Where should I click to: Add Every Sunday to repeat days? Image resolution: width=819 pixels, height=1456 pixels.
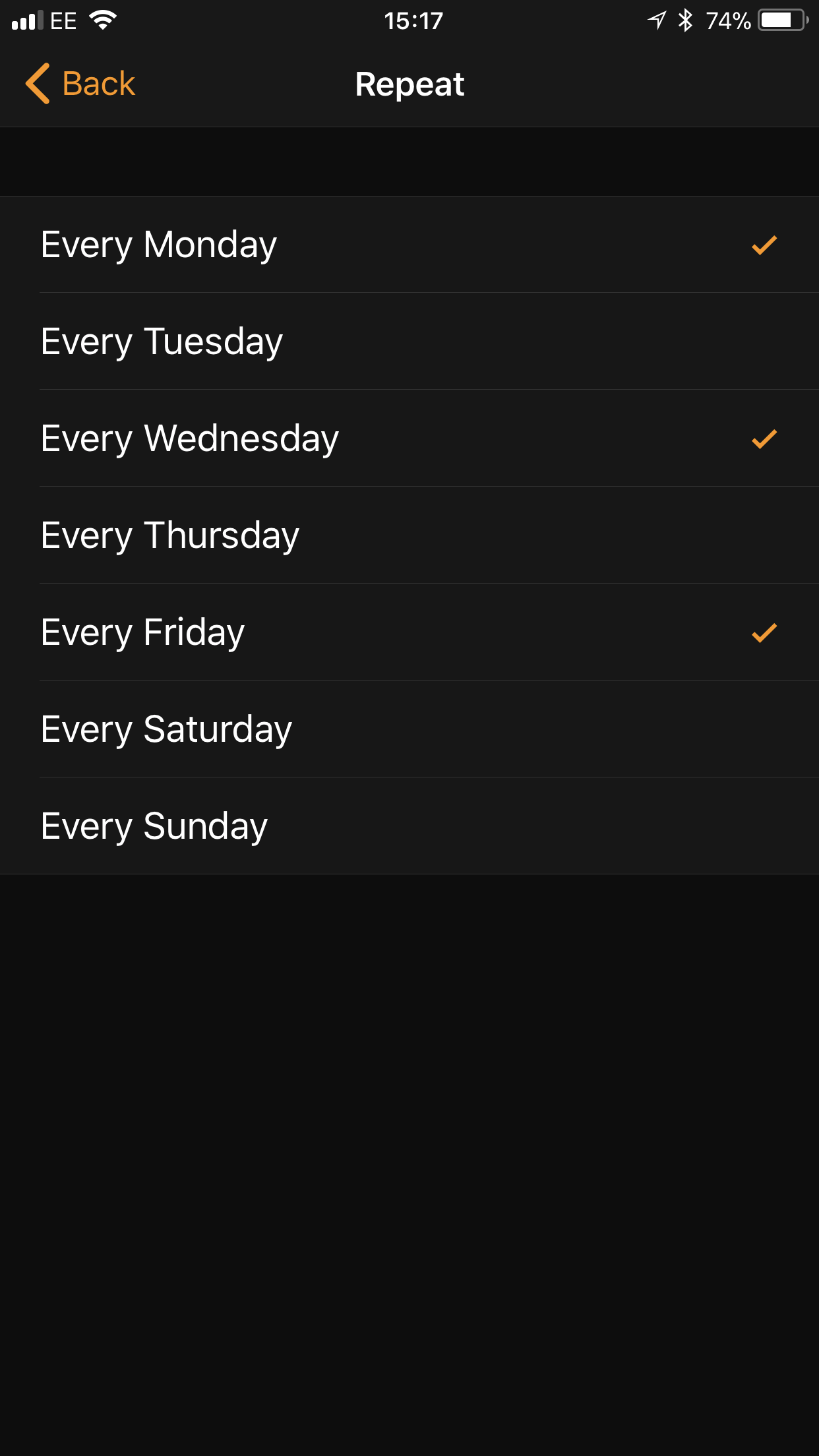(409, 826)
